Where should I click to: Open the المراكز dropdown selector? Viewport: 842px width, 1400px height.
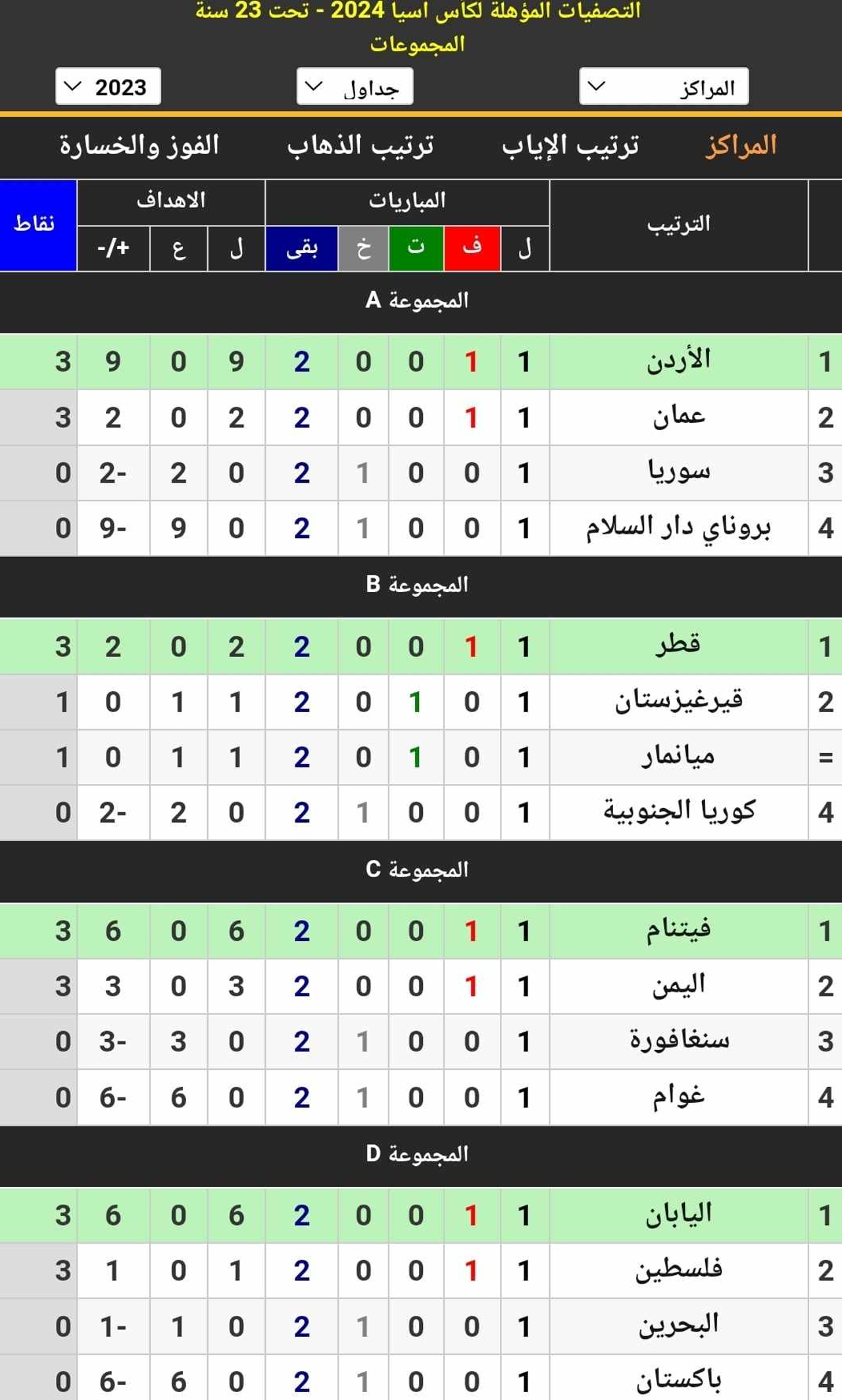(664, 86)
